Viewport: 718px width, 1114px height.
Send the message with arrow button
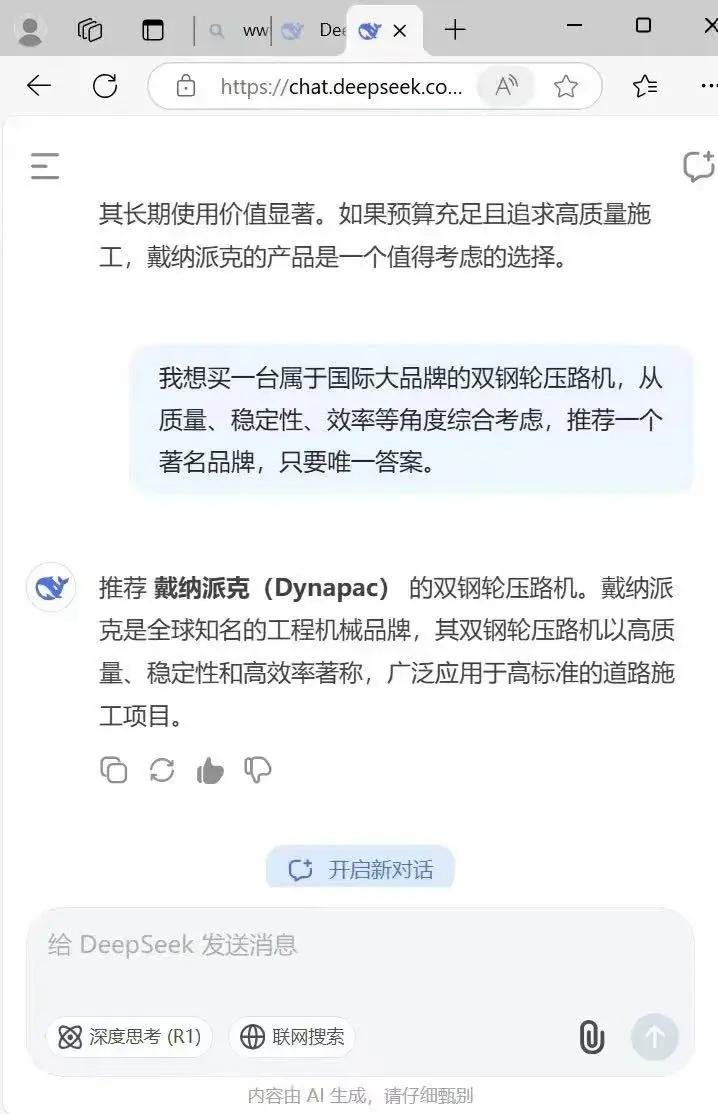pos(654,1037)
